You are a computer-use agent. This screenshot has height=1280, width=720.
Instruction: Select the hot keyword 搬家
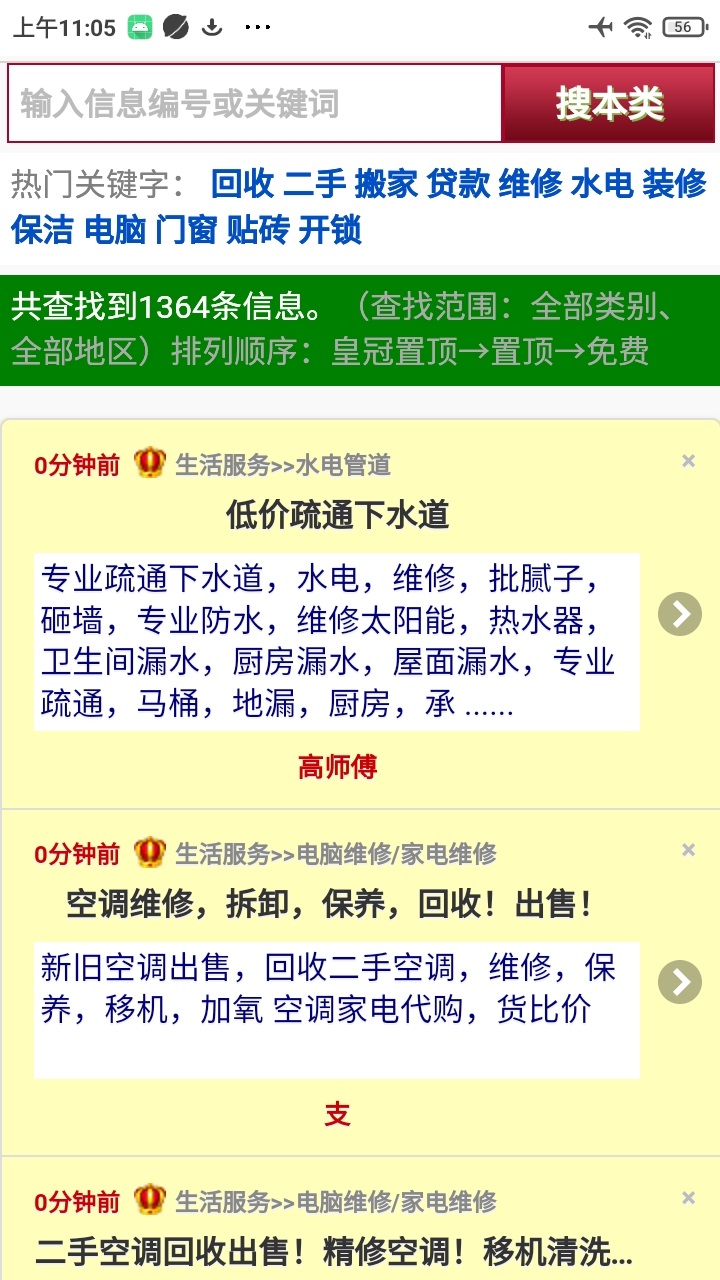pos(386,184)
